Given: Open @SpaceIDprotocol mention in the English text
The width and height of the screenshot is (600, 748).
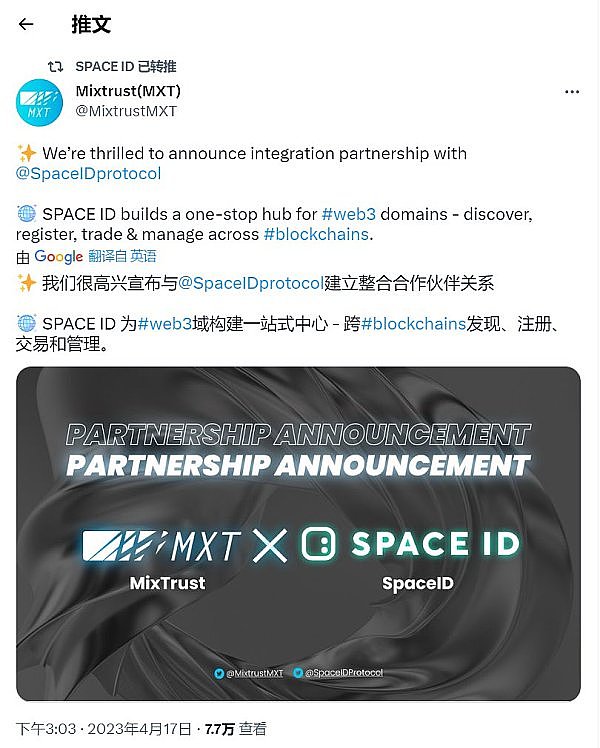Looking at the screenshot, I should [x=89, y=173].
